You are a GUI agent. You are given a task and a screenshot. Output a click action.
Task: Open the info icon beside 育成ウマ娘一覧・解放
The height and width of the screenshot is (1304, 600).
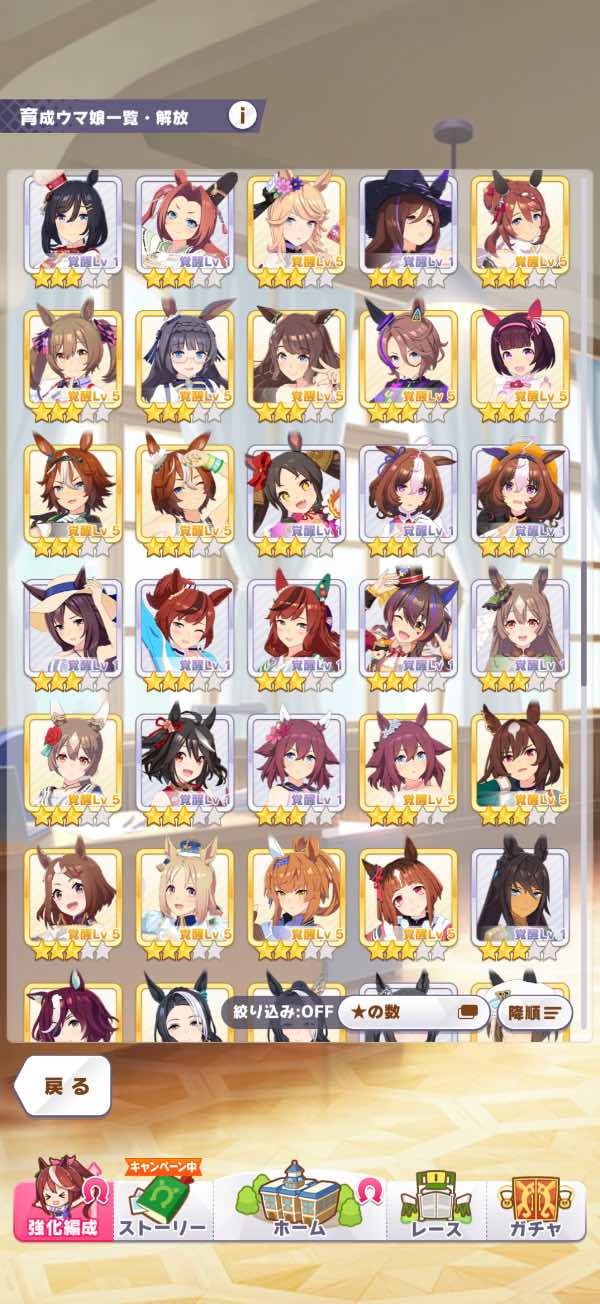(242, 115)
